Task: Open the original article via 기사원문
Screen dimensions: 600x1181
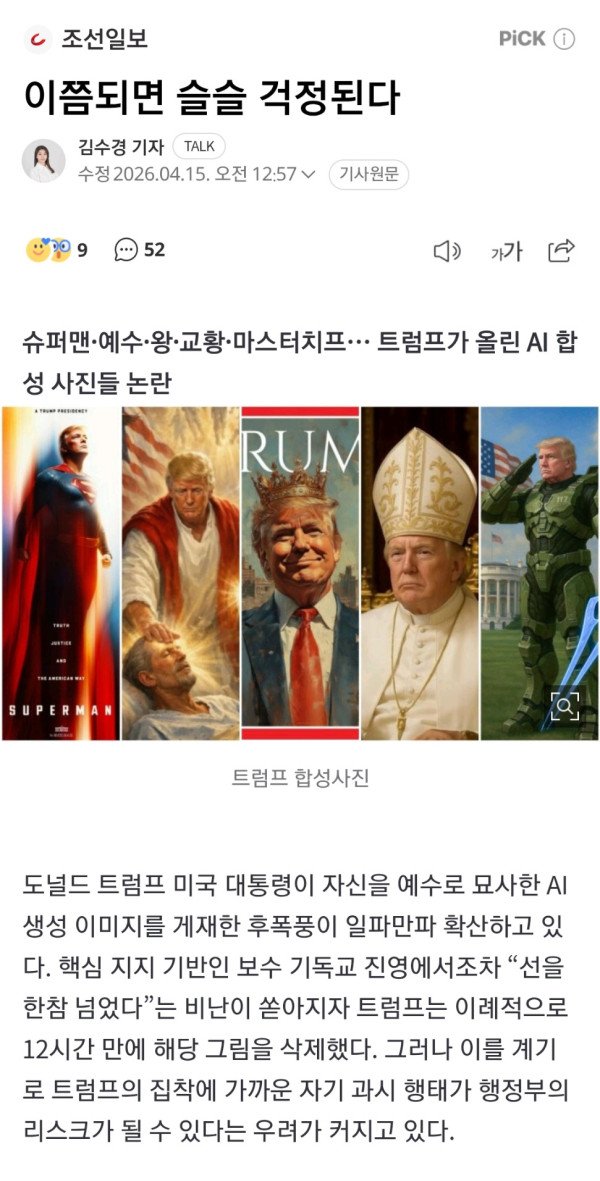Action: click(x=369, y=174)
